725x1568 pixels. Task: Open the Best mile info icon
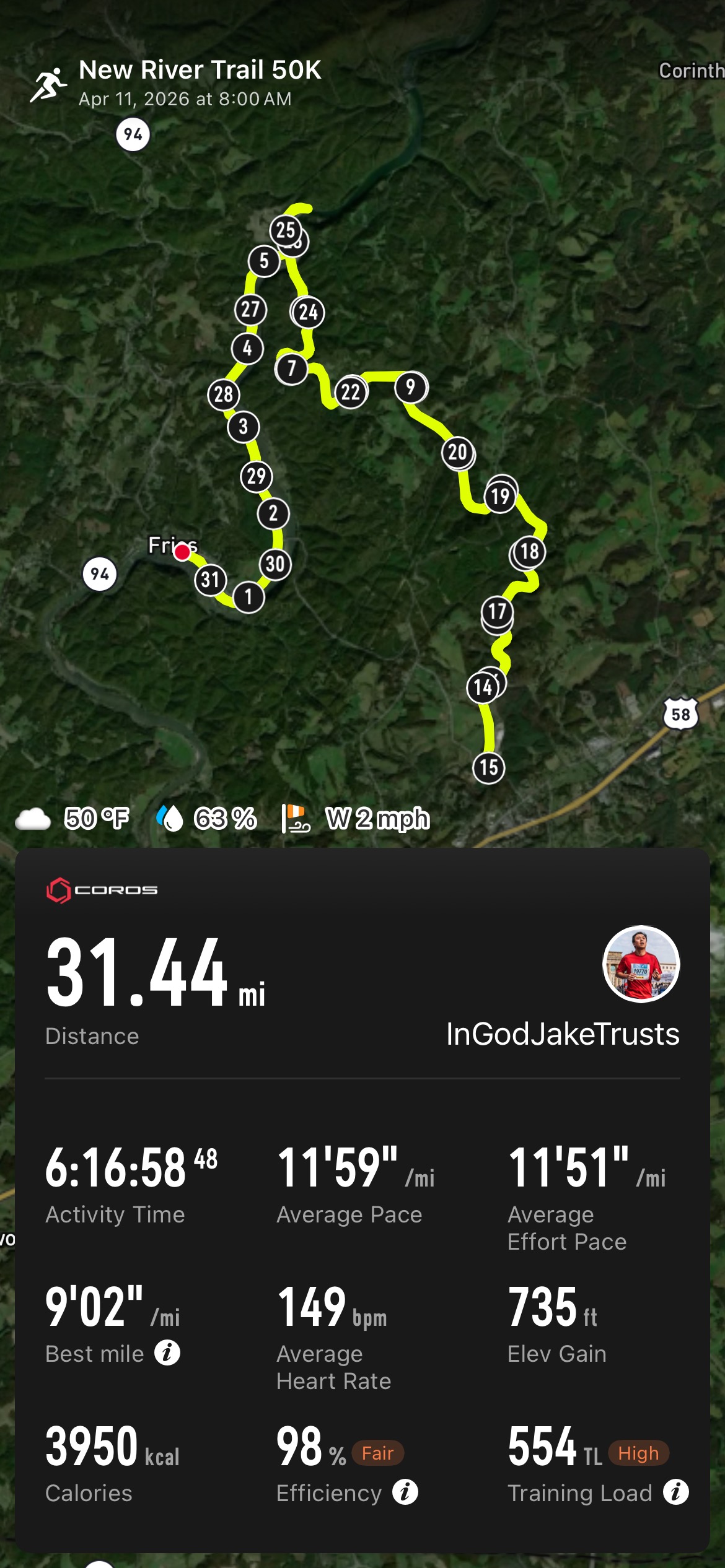167,1353
